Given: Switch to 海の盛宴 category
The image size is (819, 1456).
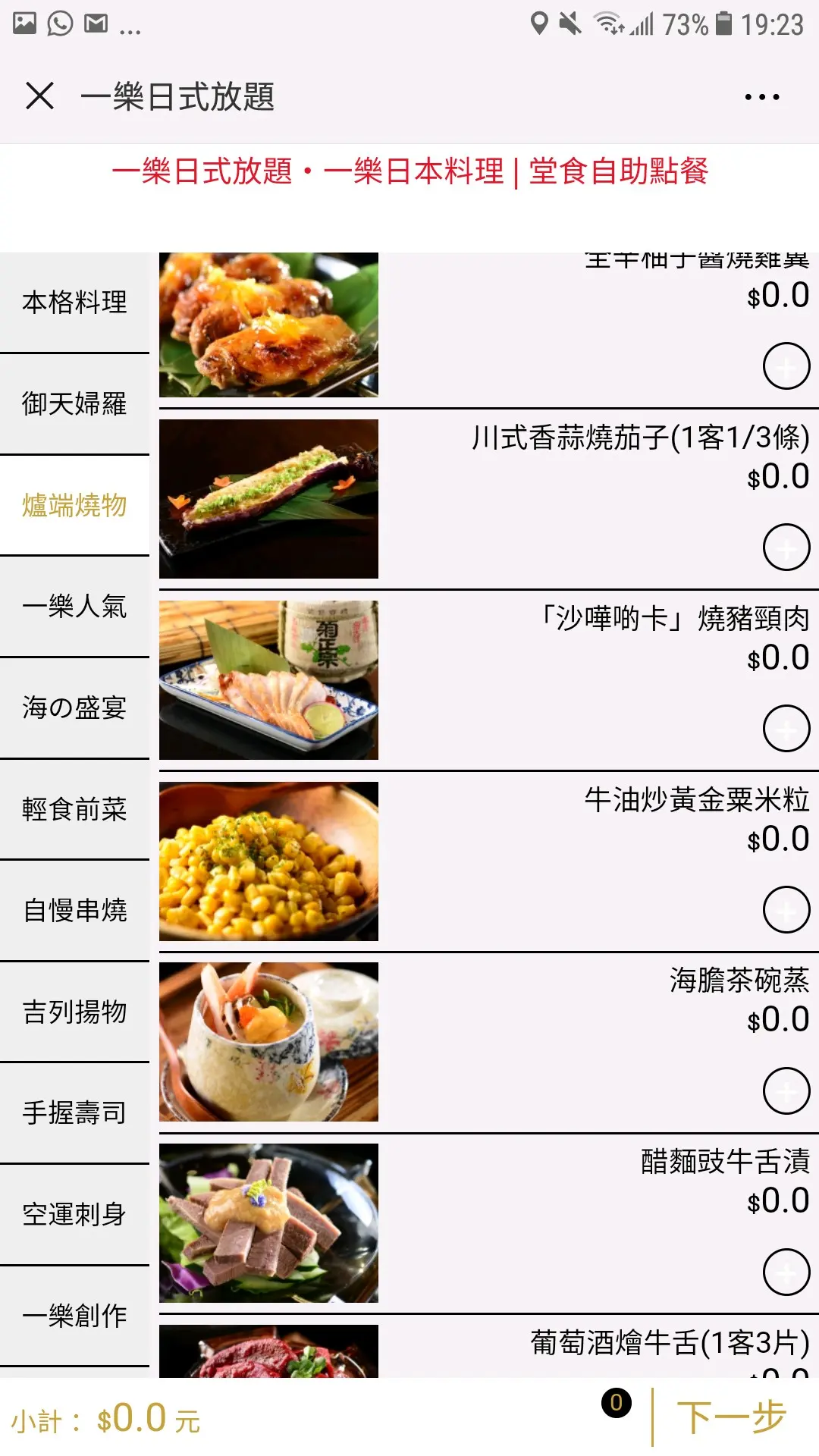Looking at the screenshot, I should coord(74,708).
